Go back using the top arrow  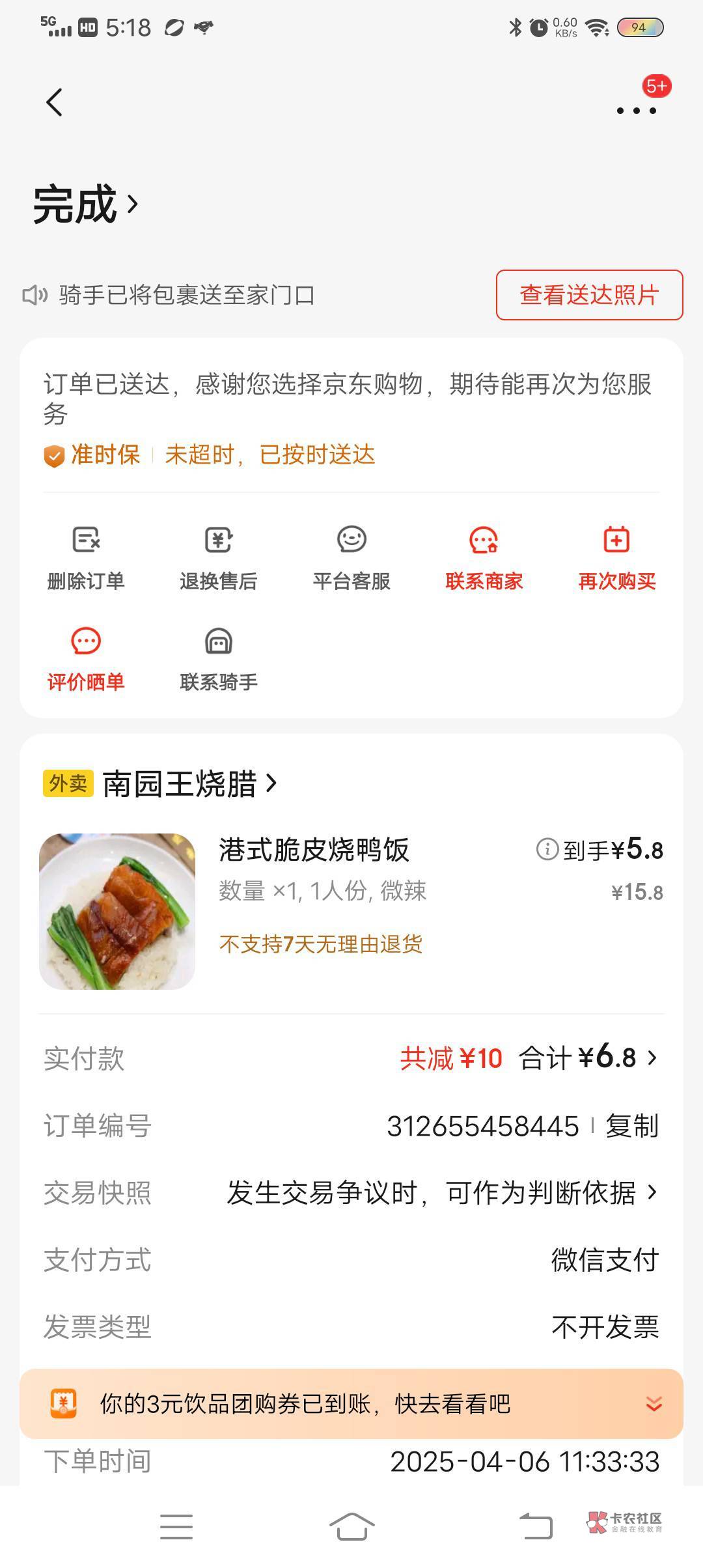coord(55,103)
